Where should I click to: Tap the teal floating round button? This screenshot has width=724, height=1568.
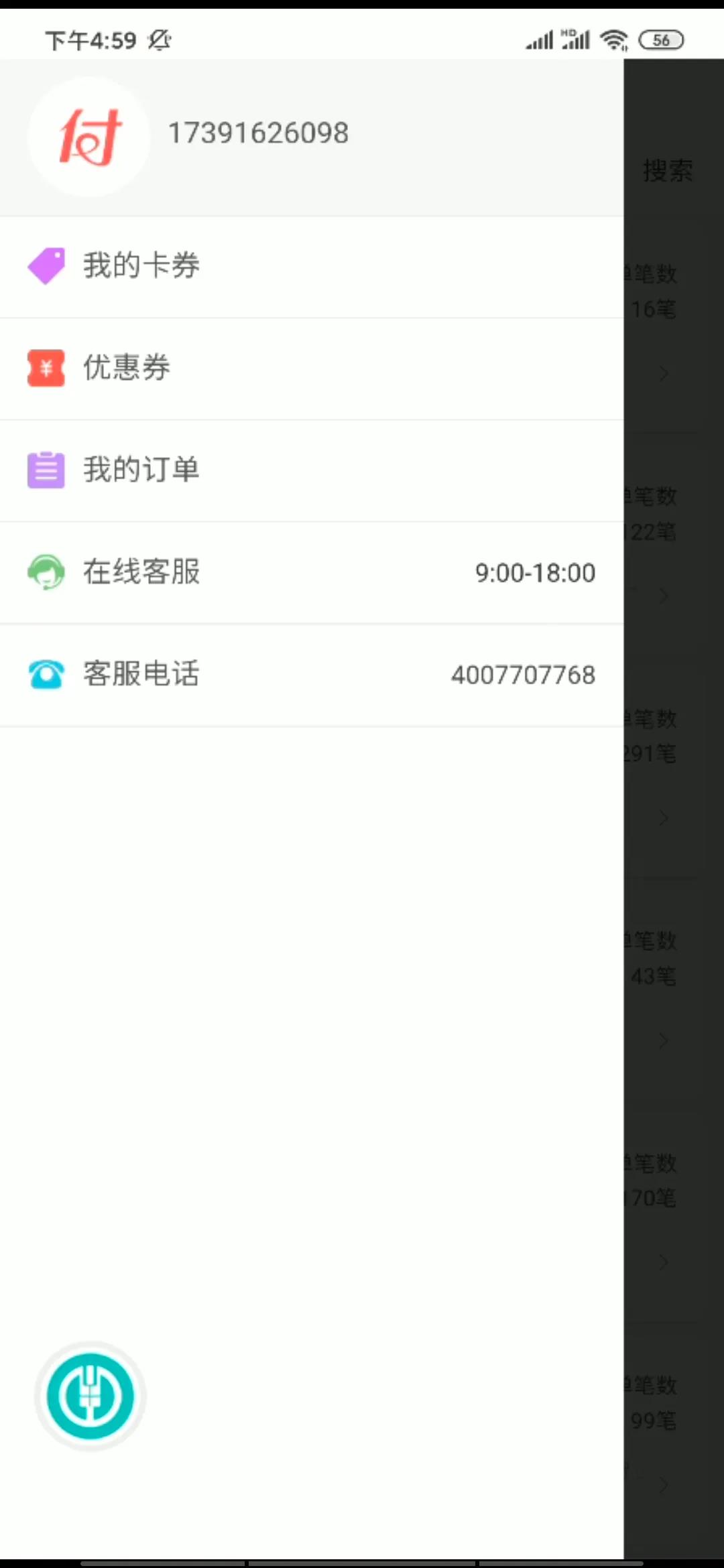[x=90, y=1396]
